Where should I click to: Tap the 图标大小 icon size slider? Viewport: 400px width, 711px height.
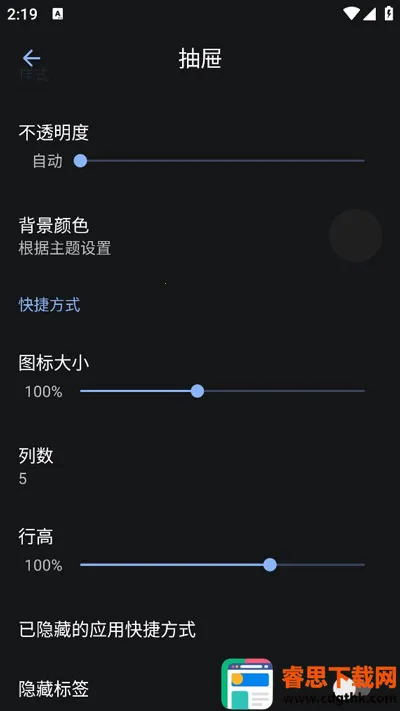(x=222, y=391)
